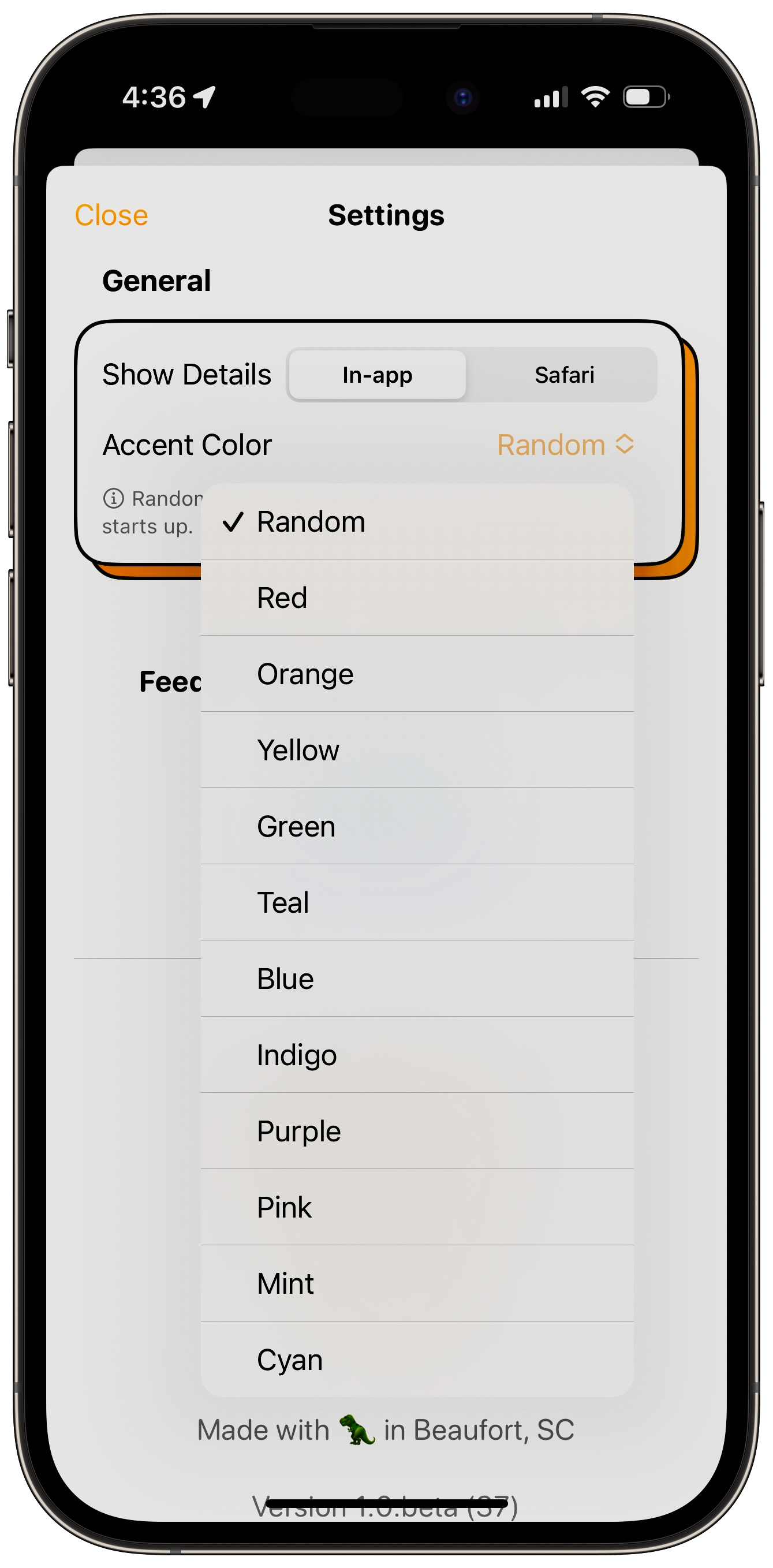Pick Red as accent color
This screenshot has width=773, height=1568.
pos(417,598)
